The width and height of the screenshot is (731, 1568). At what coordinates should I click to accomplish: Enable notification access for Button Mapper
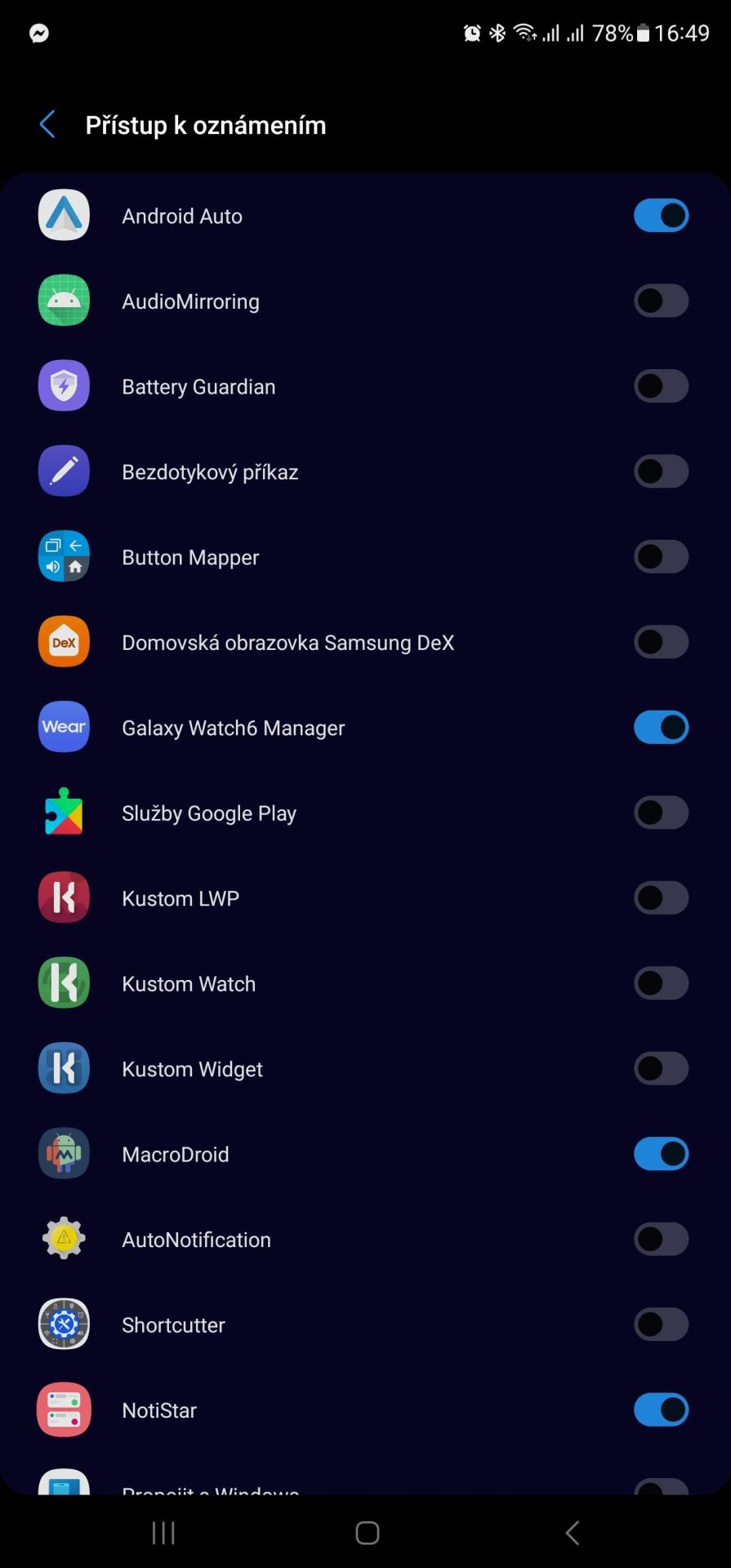pyautogui.click(x=661, y=557)
